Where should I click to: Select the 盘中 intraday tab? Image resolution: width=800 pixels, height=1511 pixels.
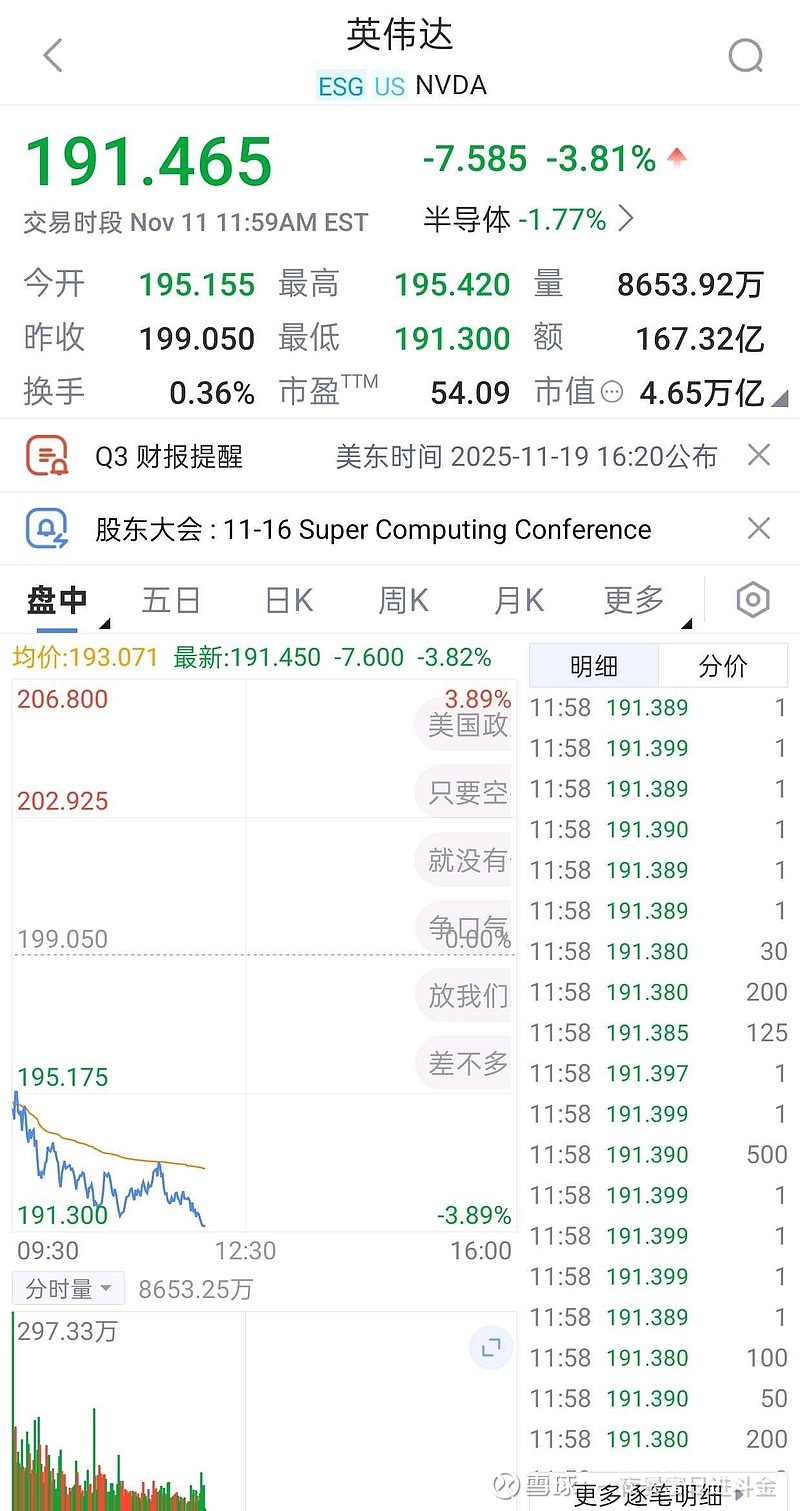pos(57,599)
